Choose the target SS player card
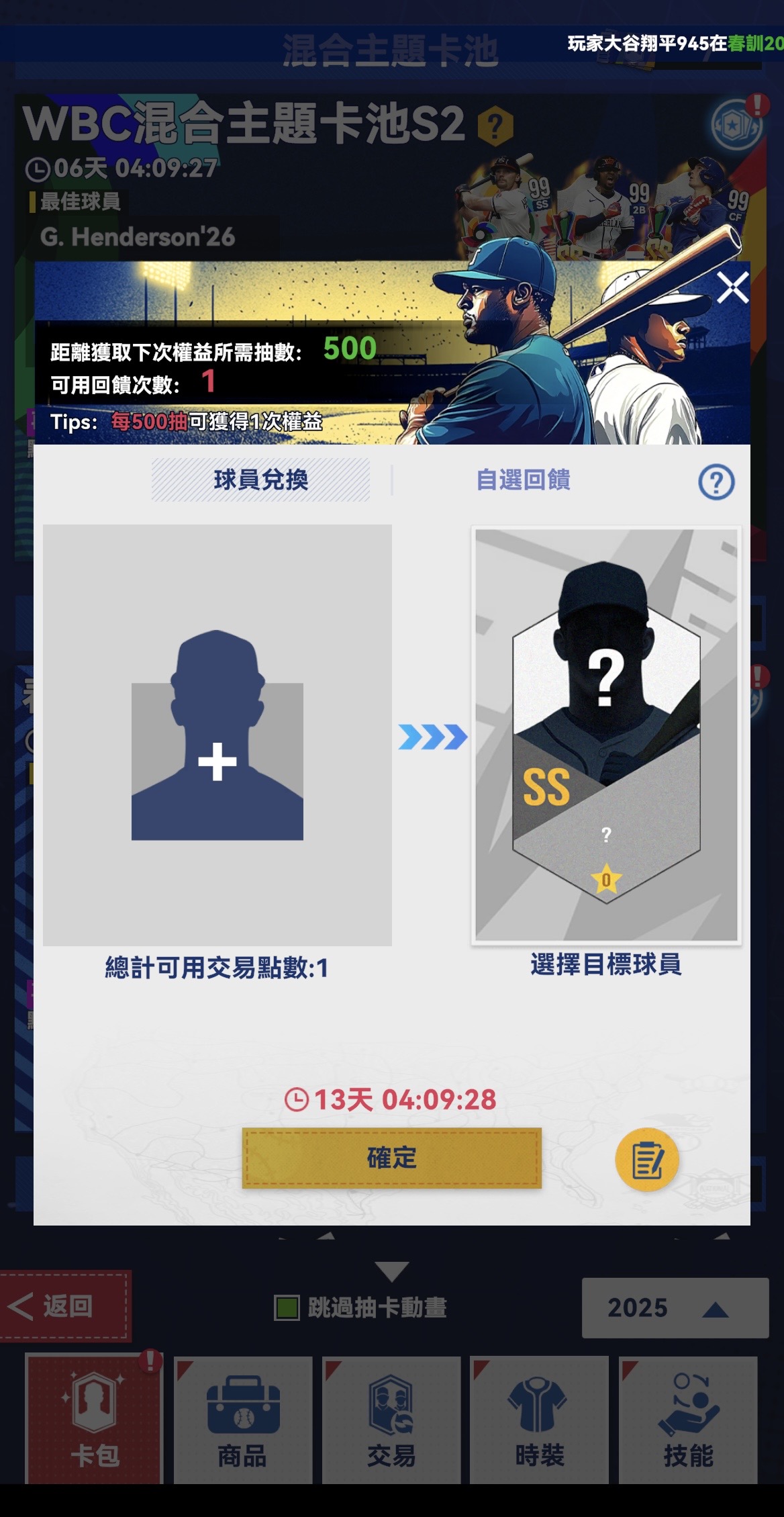 tap(606, 735)
